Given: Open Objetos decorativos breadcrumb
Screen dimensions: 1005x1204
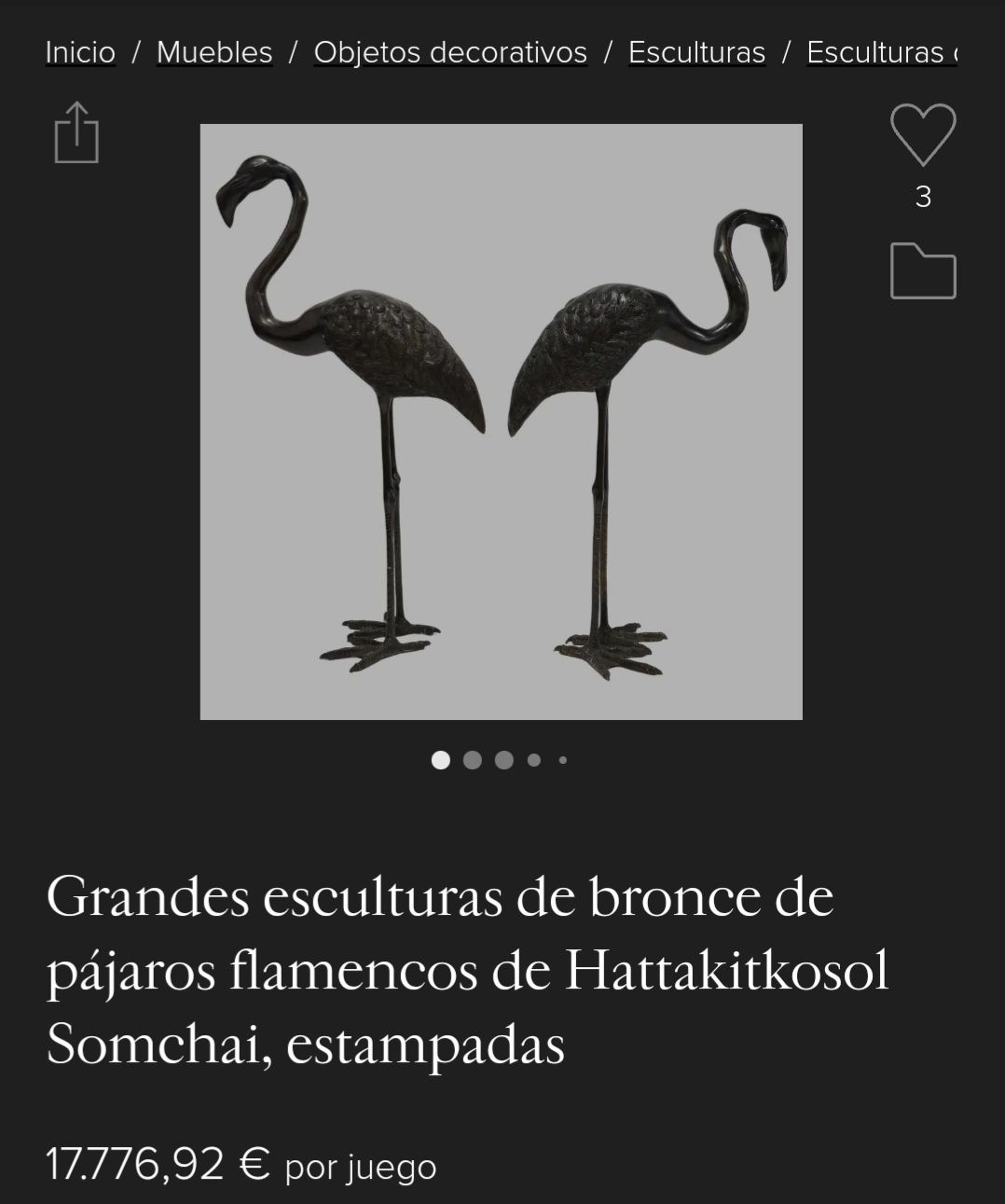Looking at the screenshot, I should pyautogui.click(x=450, y=52).
